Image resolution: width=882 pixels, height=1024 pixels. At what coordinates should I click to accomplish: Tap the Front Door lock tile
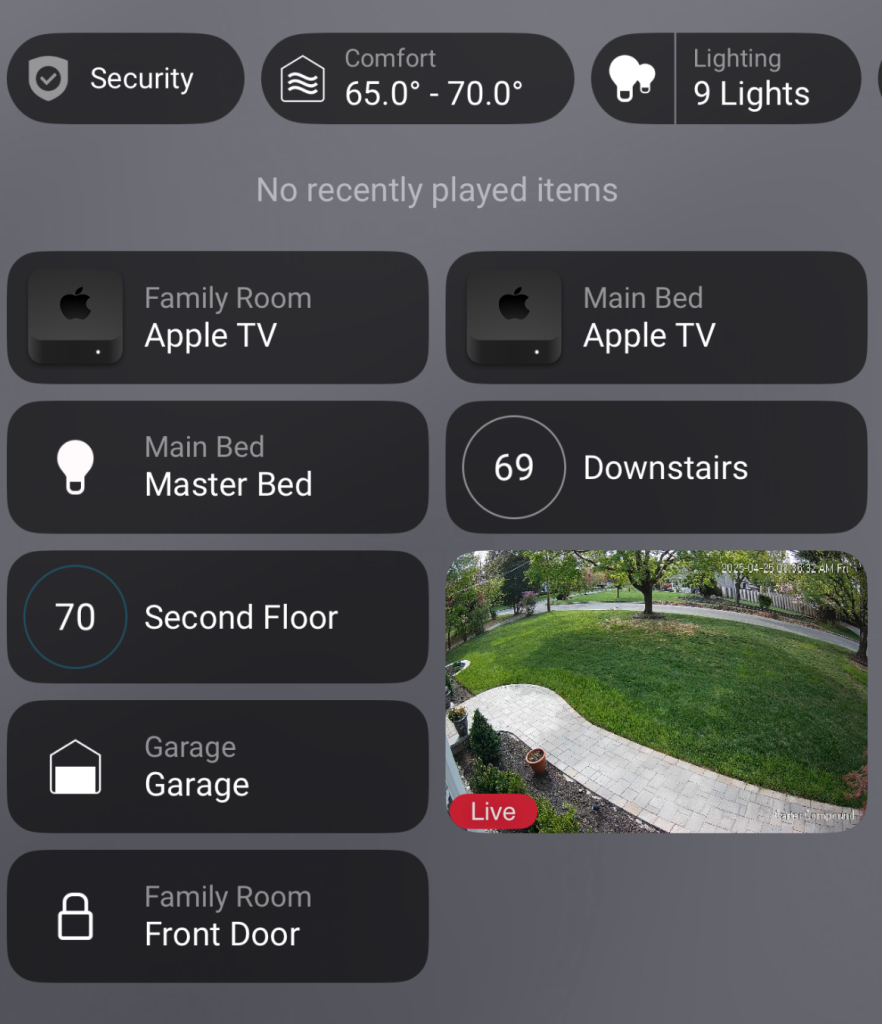(x=217, y=916)
